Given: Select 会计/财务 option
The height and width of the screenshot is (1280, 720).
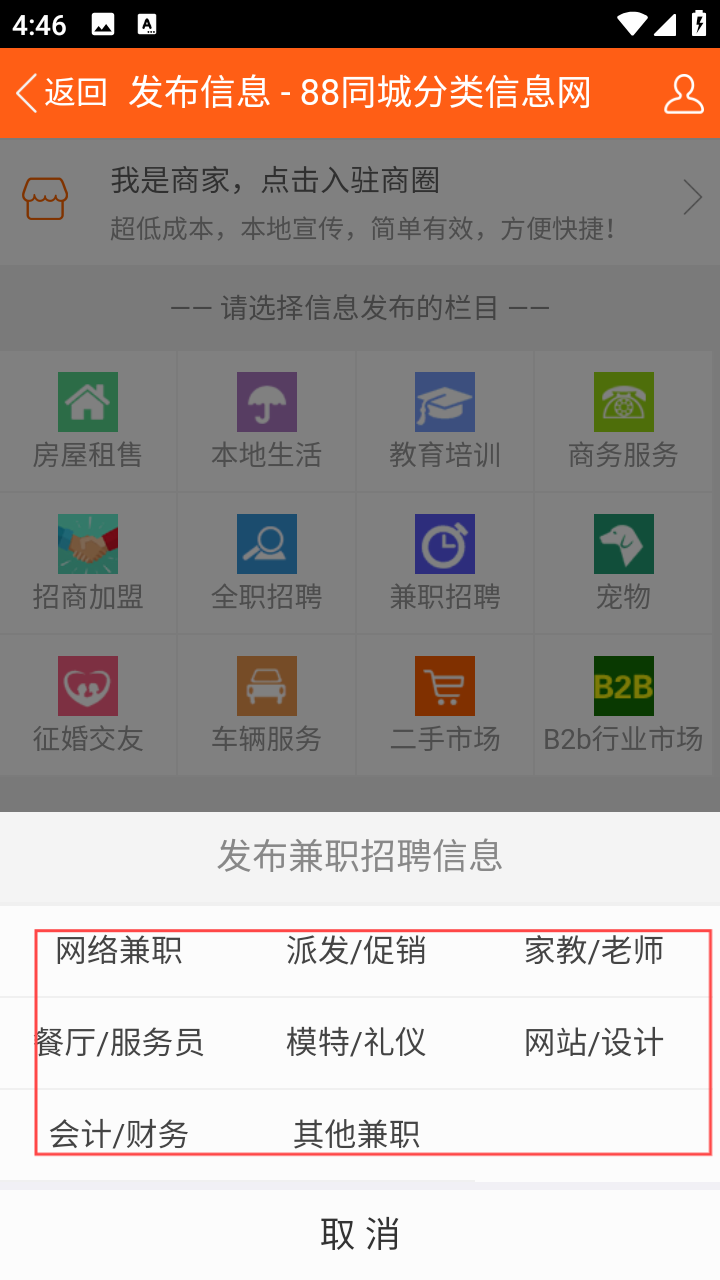Looking at the screenshot, I should coord(119,1135).
